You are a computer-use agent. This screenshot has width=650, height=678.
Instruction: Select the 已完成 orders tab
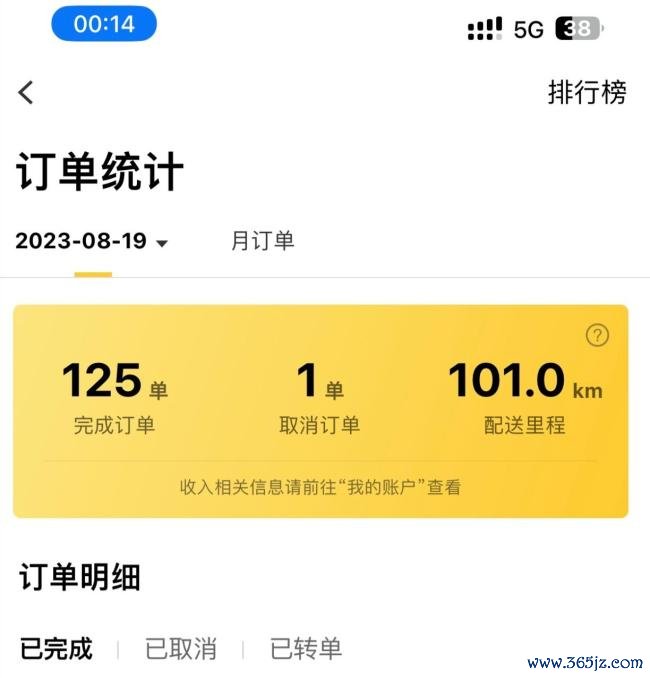(x=56, y=648)
